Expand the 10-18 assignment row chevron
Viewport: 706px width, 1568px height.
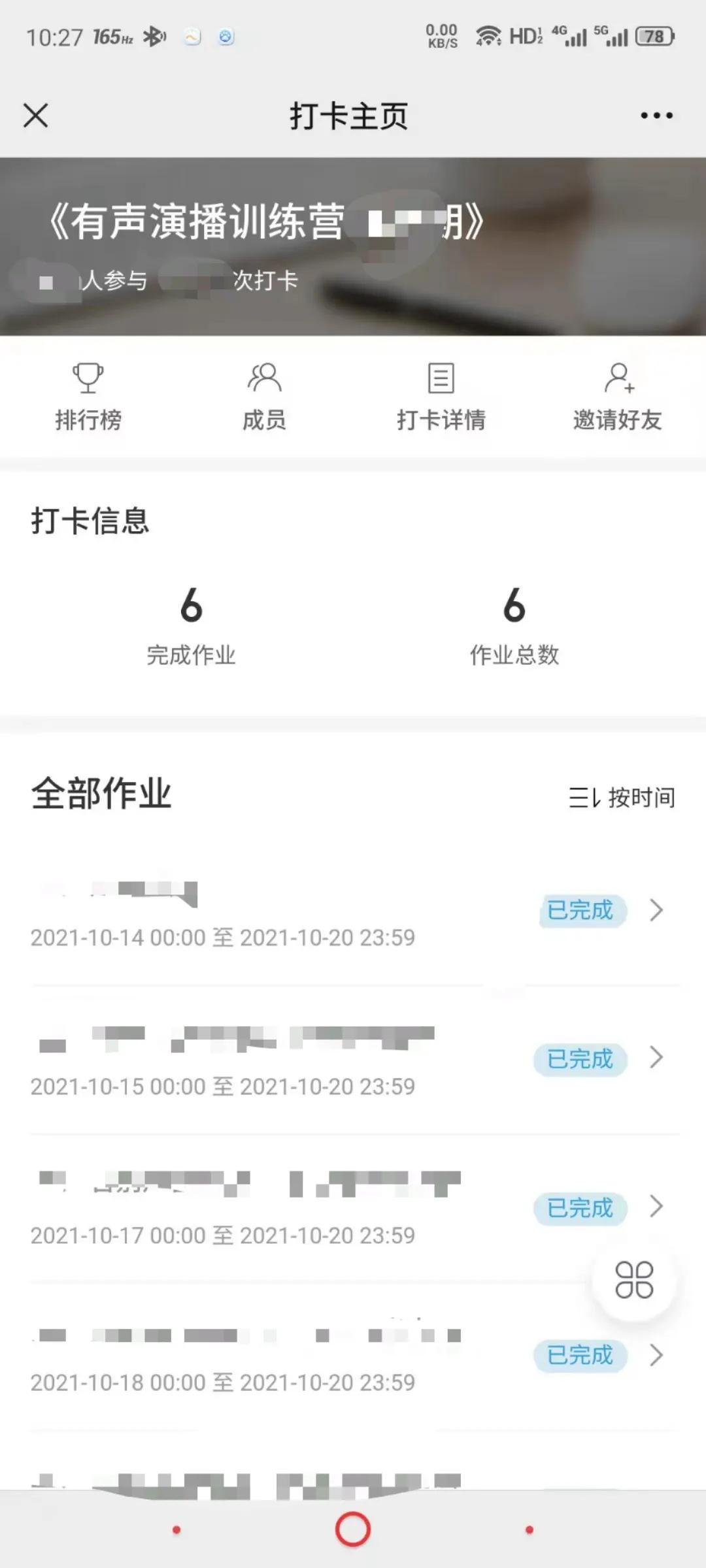pos(656,1356)
